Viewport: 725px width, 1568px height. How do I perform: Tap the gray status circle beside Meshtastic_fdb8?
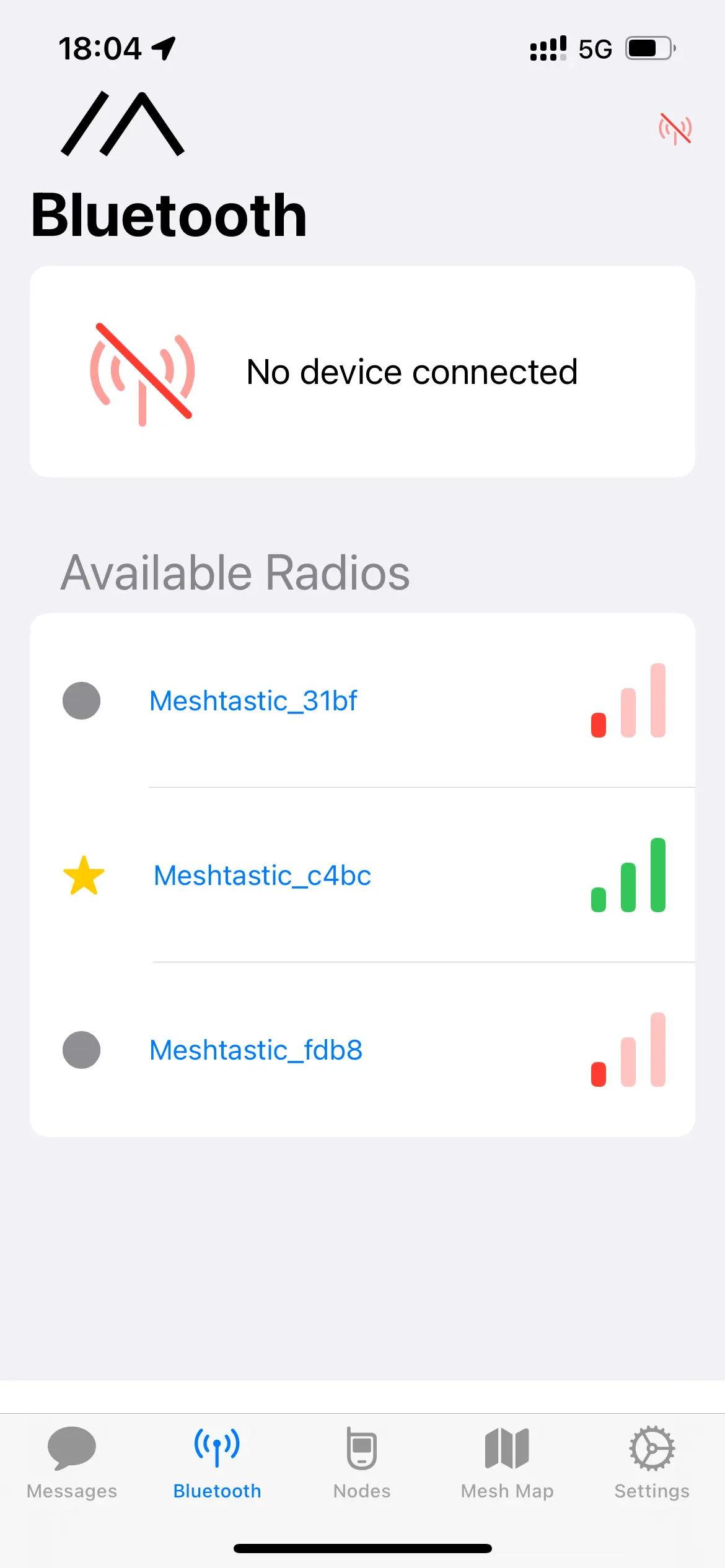pos(82,1050)
